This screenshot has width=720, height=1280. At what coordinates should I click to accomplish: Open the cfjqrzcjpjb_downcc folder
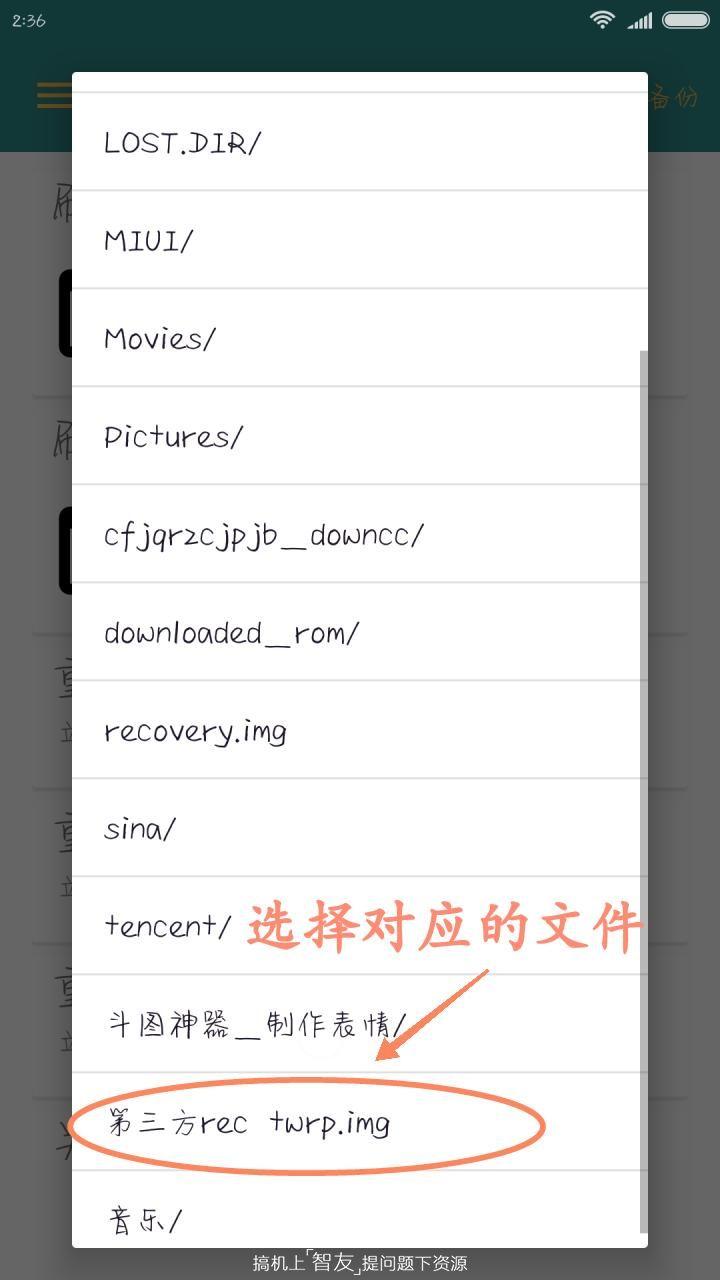(360, 534)
